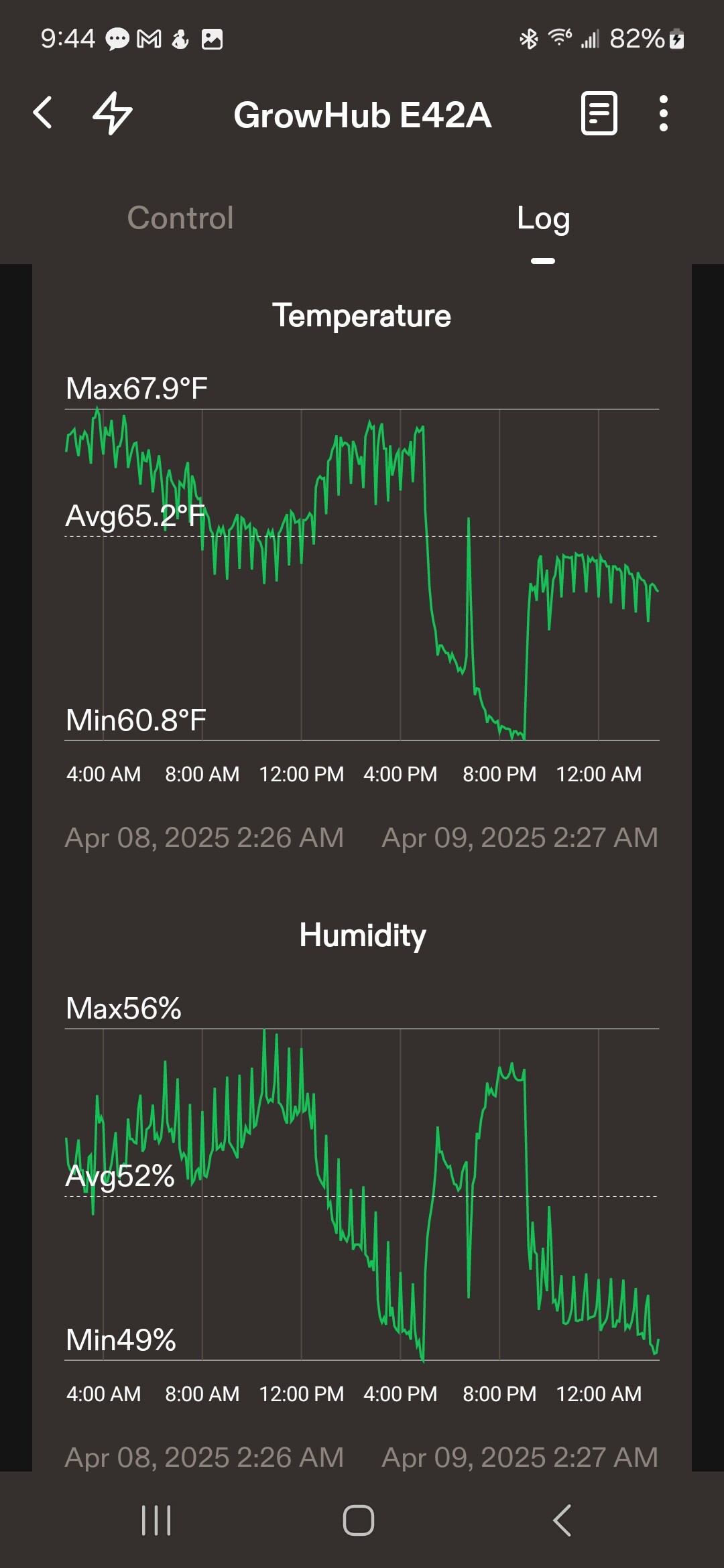The image size is (724, 1568).
Task: Open the notes document icon
Action: click(599, 113)
